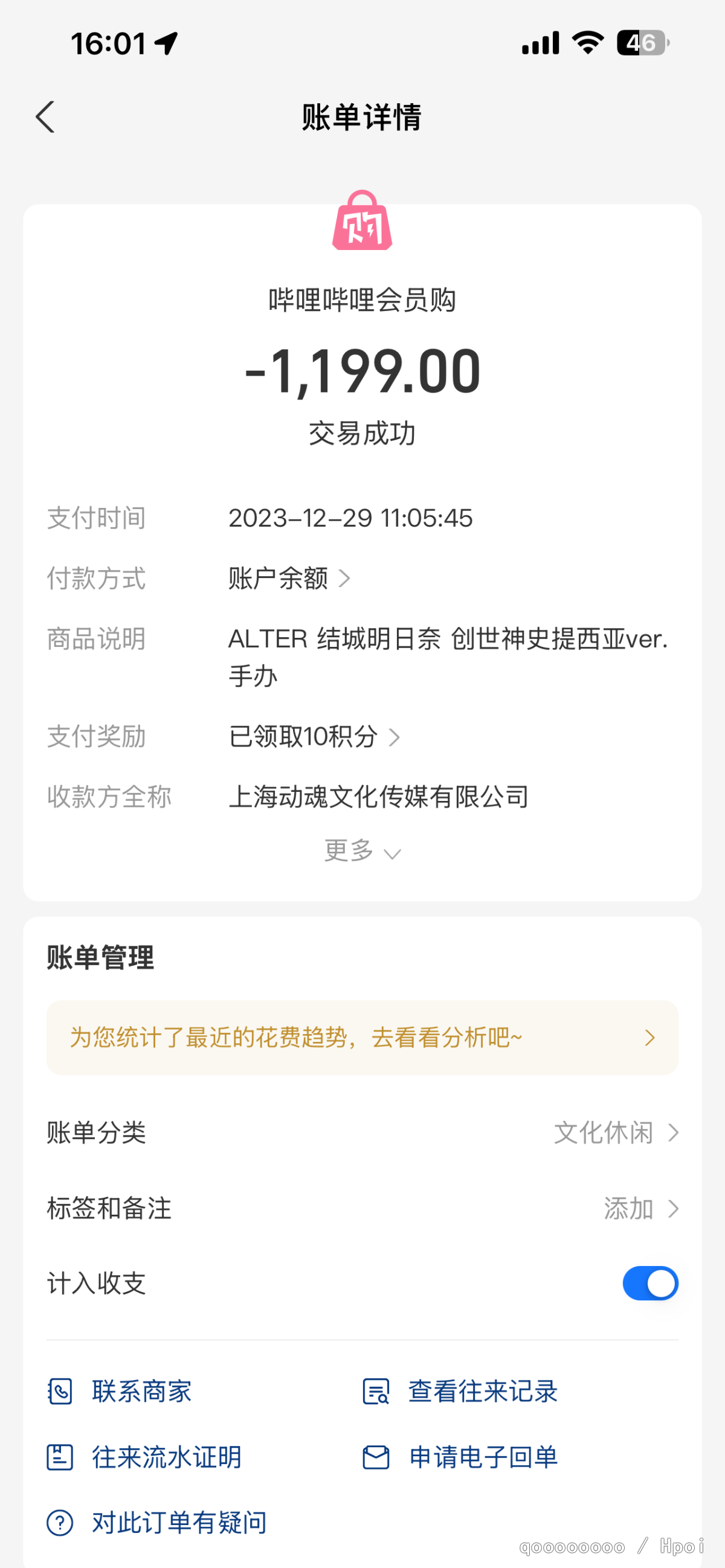View the 已领取10积分 payment reward
Viewport: 725px width, 1568px height.
[x=314, y=736]
